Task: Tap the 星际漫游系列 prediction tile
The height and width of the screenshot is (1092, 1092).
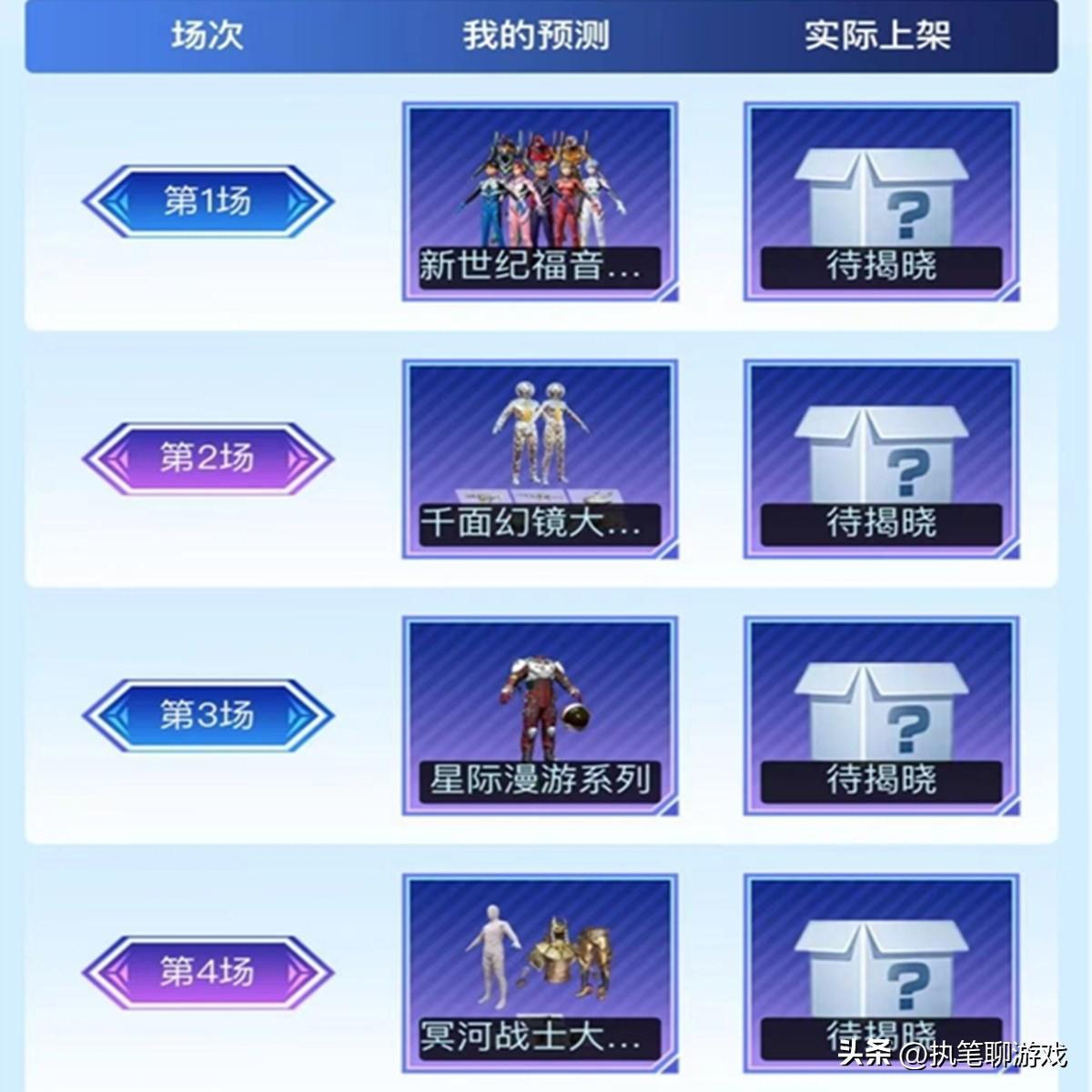Action: [x=540, y=715]
